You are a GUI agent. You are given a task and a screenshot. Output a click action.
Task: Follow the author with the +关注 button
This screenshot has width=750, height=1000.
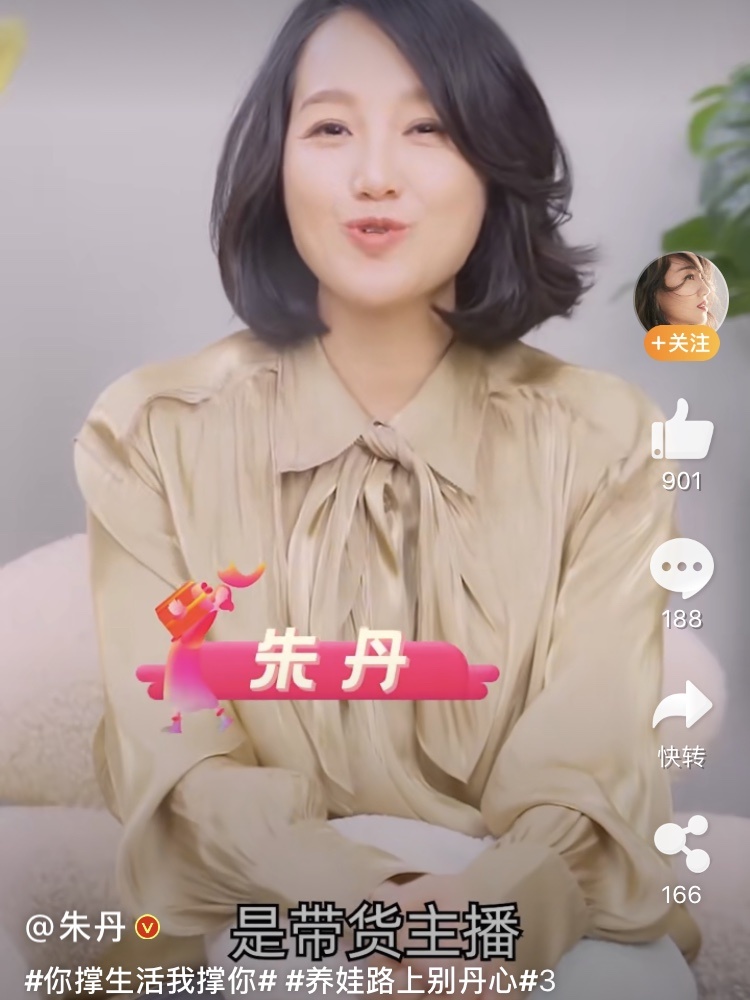pos(681,343)
